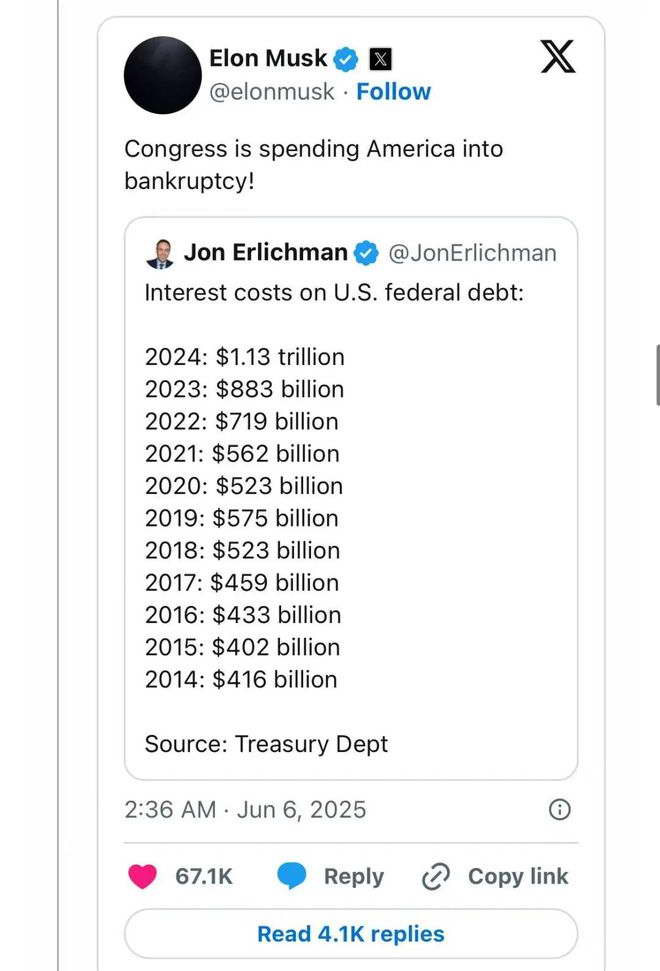Open the 2:36 AM Jun 6 timestamp
Viewport: 660px width, 971px height.
[x=245, y=809]
